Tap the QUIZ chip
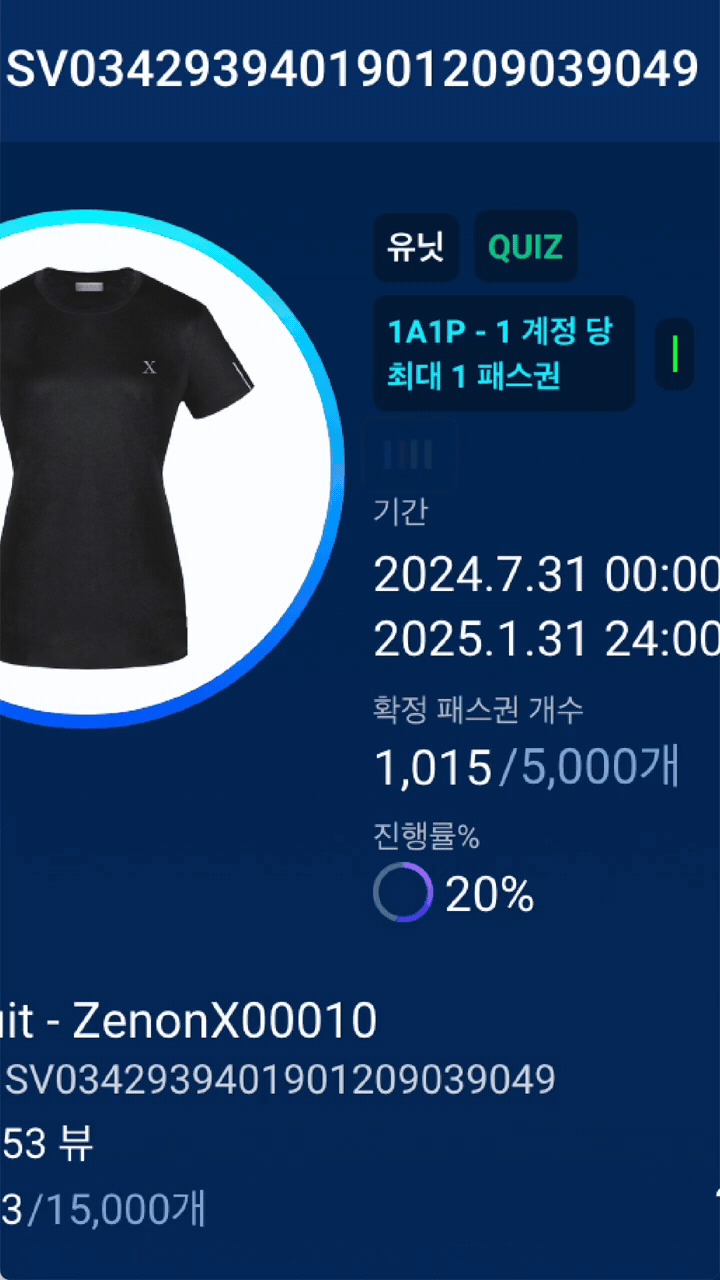Image resolution: width=720 pixels, height=1280 pixels. pyautogui.click(x=525, y=247)
